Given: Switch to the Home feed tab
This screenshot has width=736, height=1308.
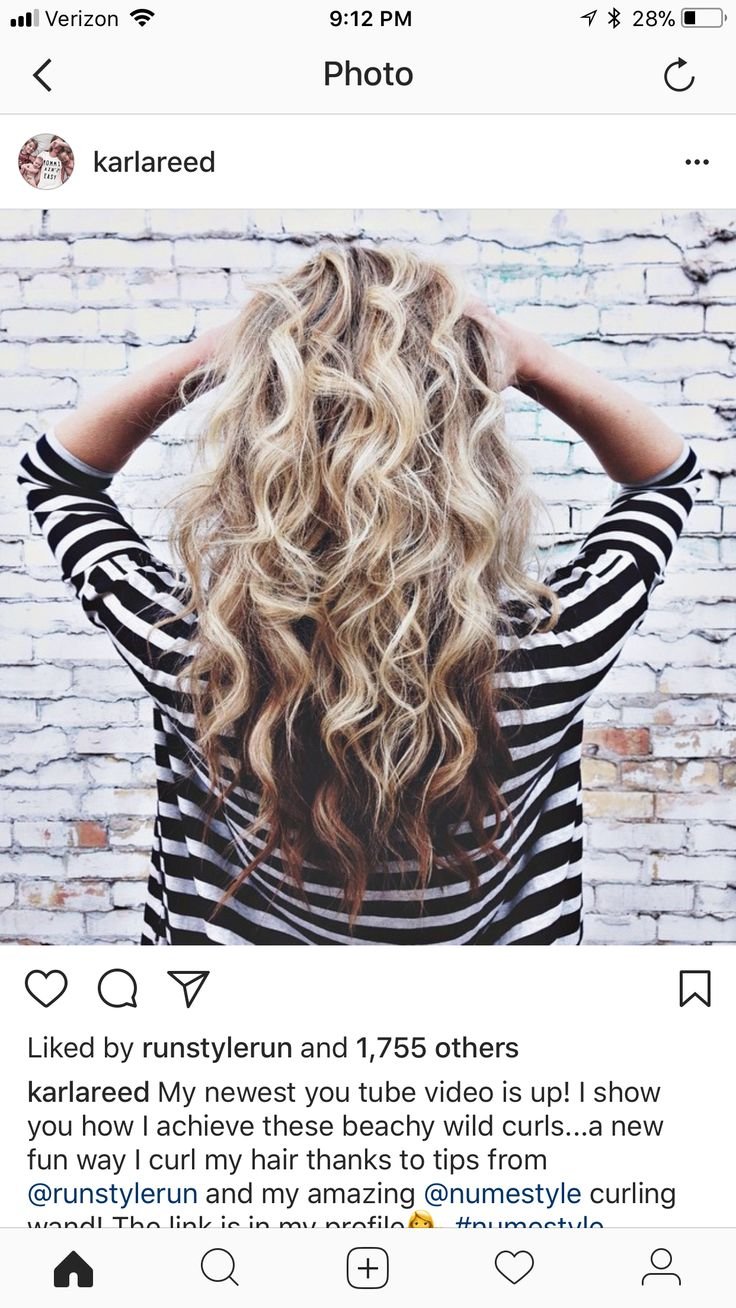Looking at the screenshot, I should pyautogui.click(x=73, y=1268).
